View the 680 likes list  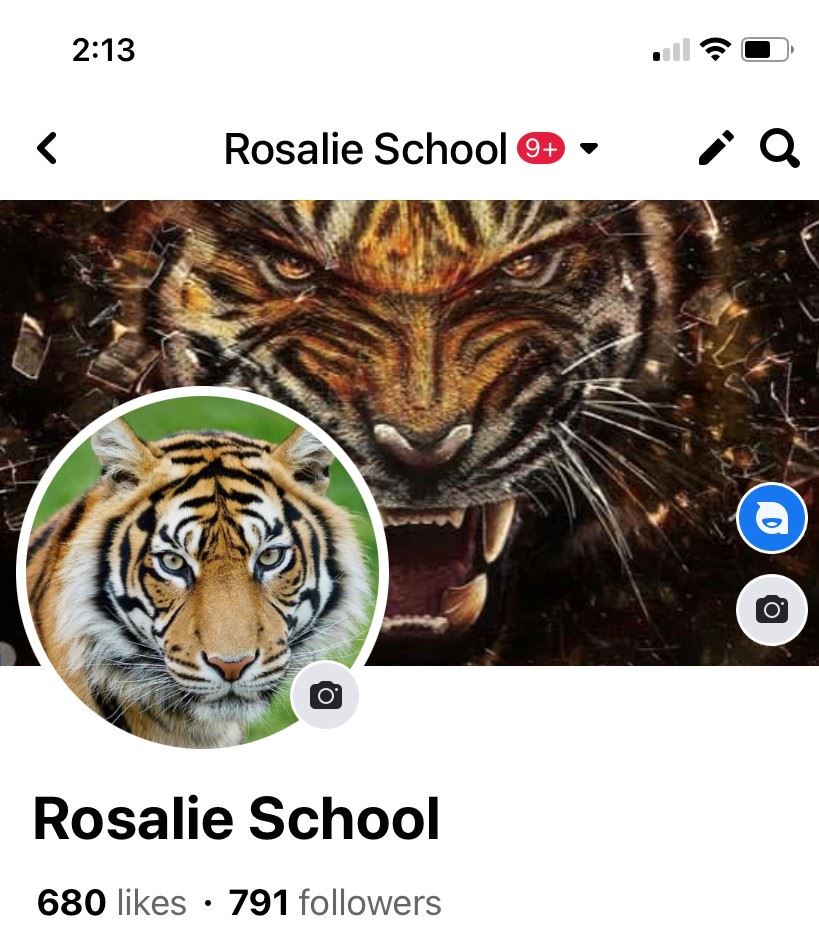(x=112, y=903)
